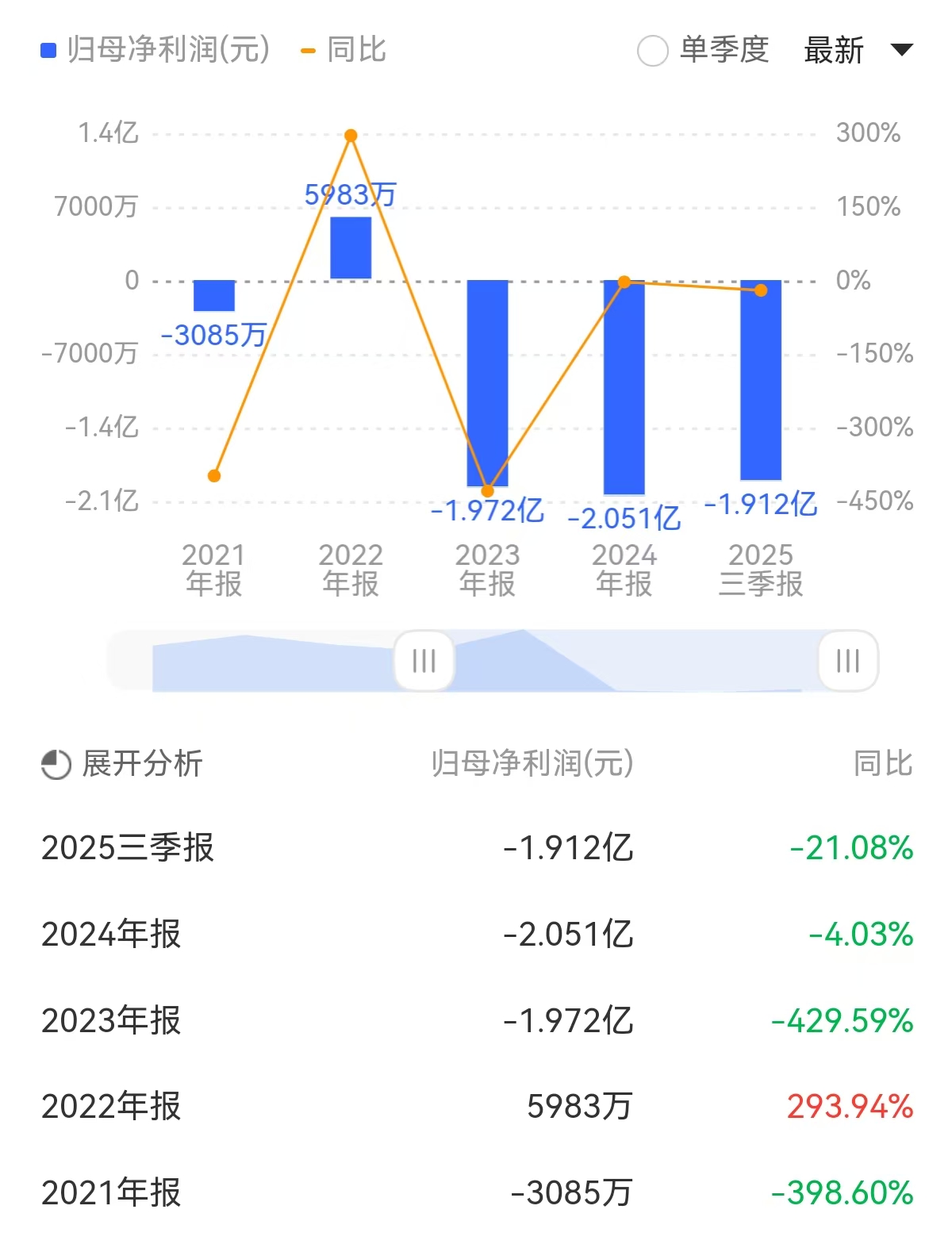952x1244 pixels.
Task: Expand the analysis with 展开分析
Action: pyautogui.click(x=143, y=764)
